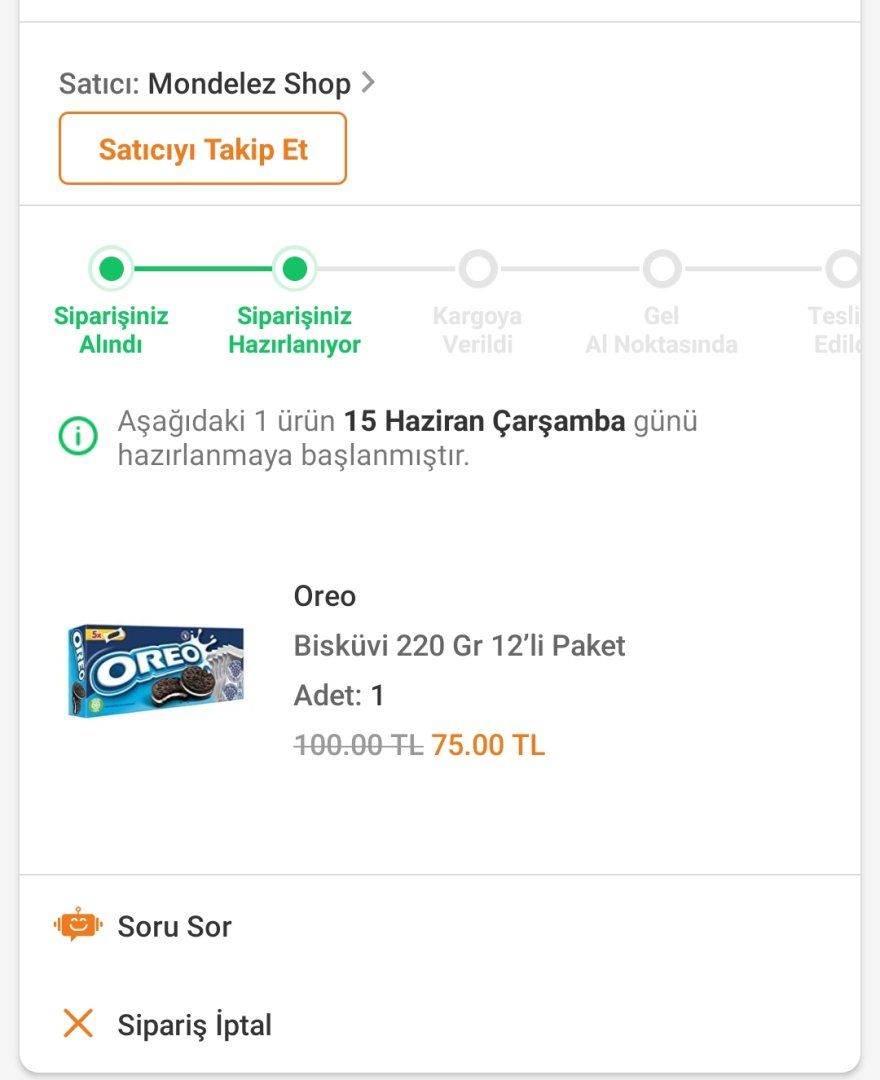Open Soru Sor to ask a question
880x1080 pixels.
coord(174,926)
